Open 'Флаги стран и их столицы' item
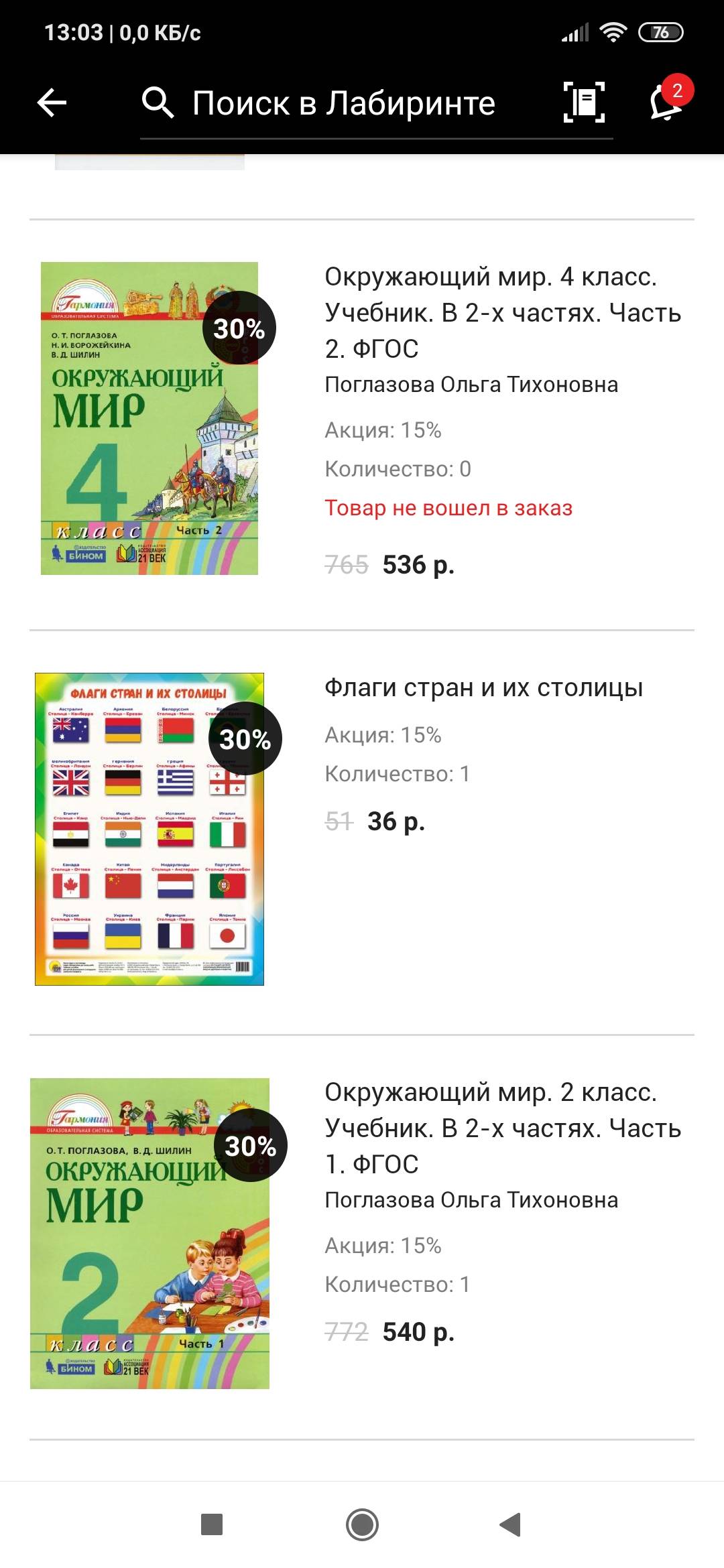724x1568 pixels. (x=362, y=832)
